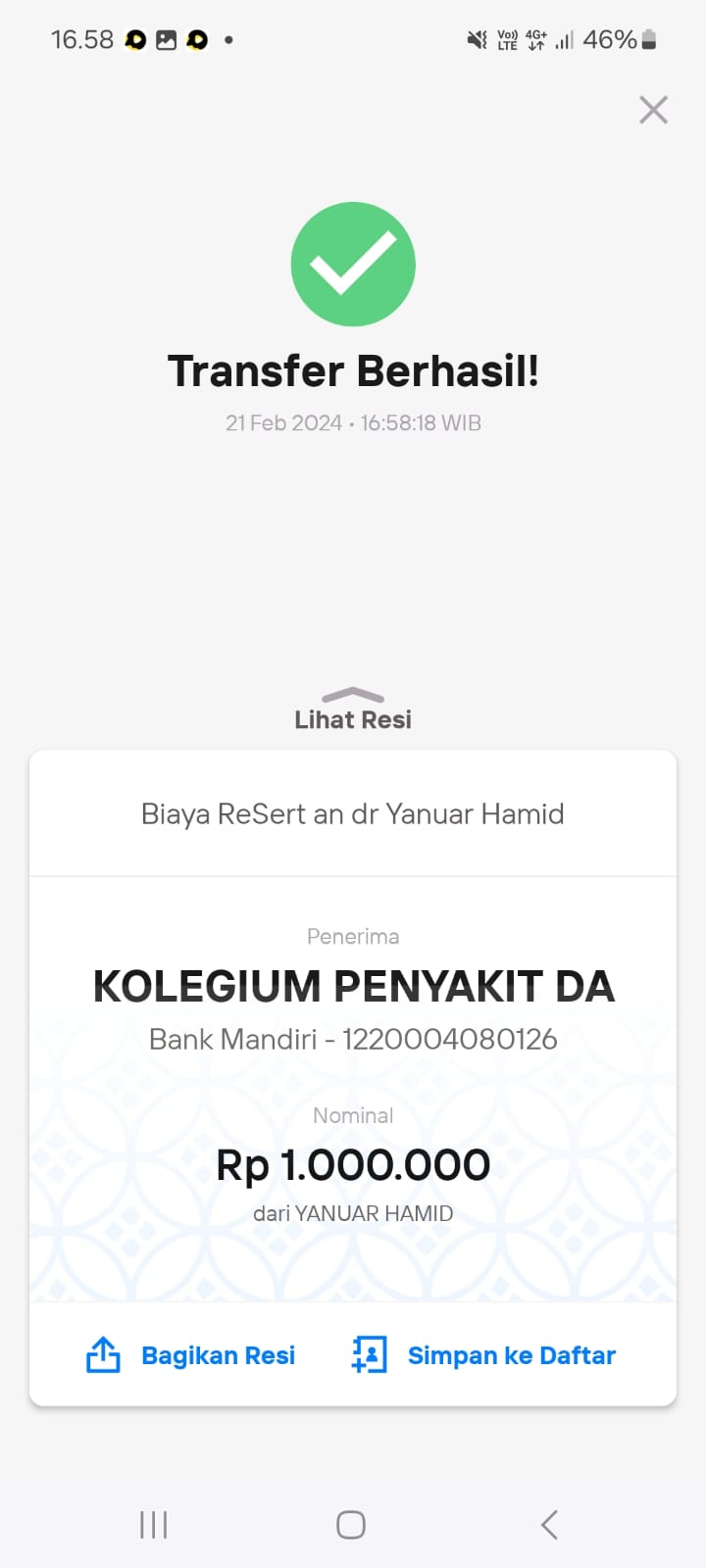
Task: Go to the phone's home screen
Action: [x=351, y=1524]
